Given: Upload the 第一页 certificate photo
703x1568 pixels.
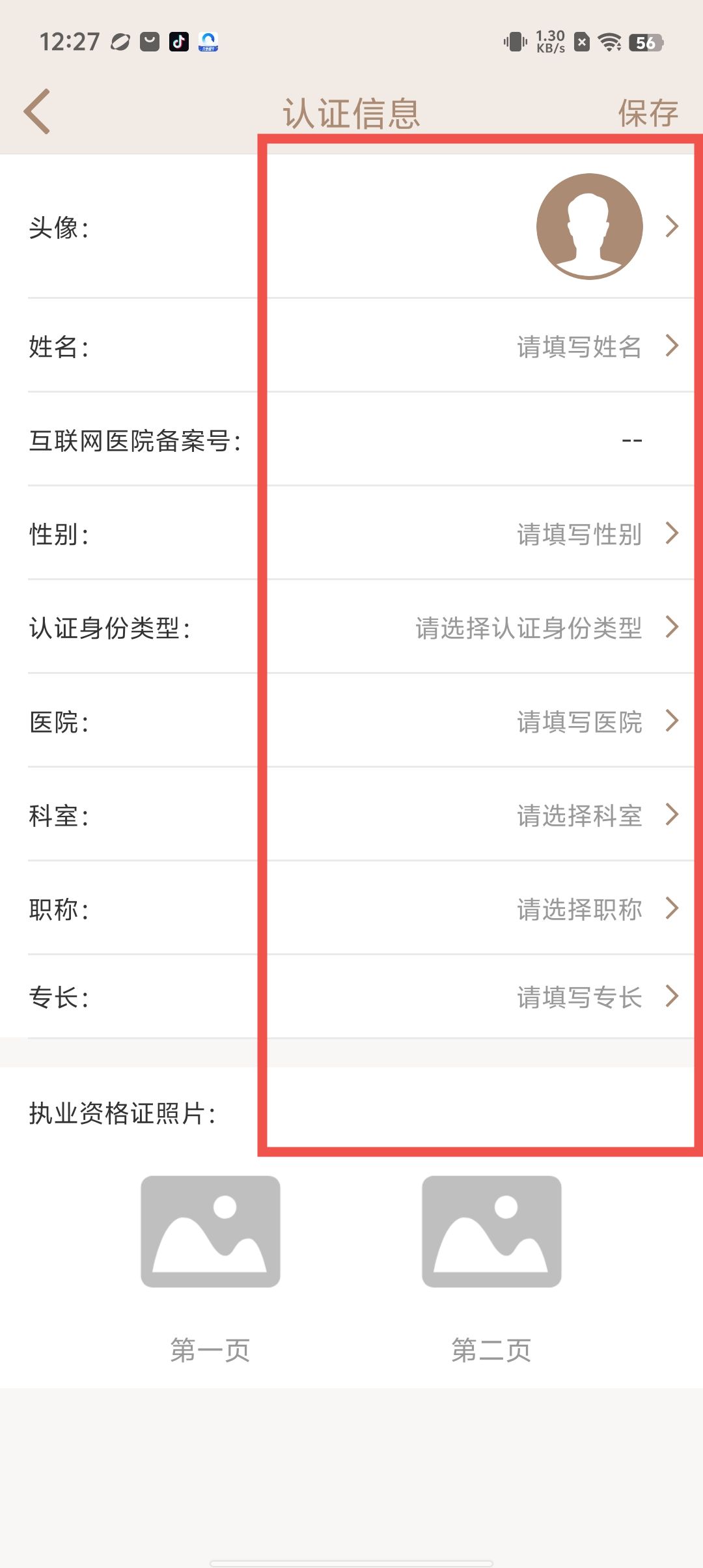Looking at the screenshot, I should pyautogui.click(x=210, y=1231).
